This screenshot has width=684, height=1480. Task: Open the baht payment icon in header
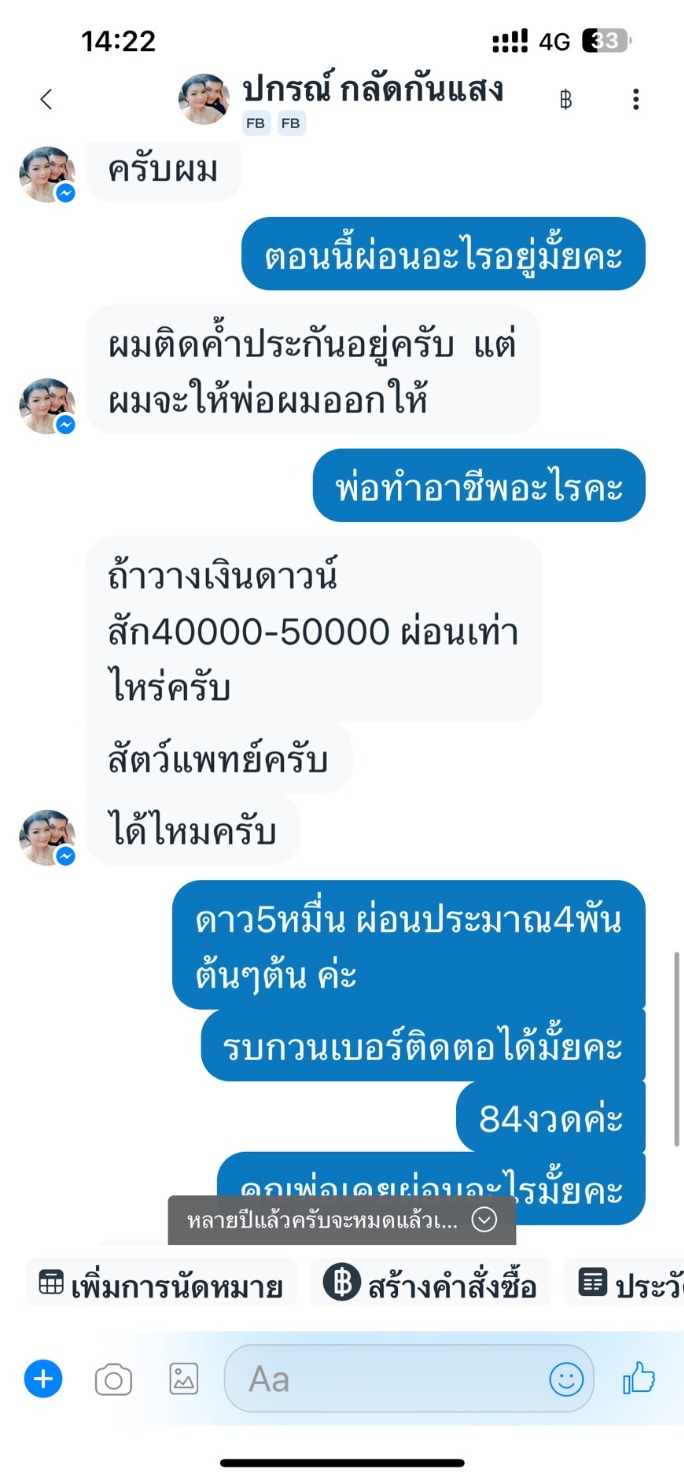566,99
